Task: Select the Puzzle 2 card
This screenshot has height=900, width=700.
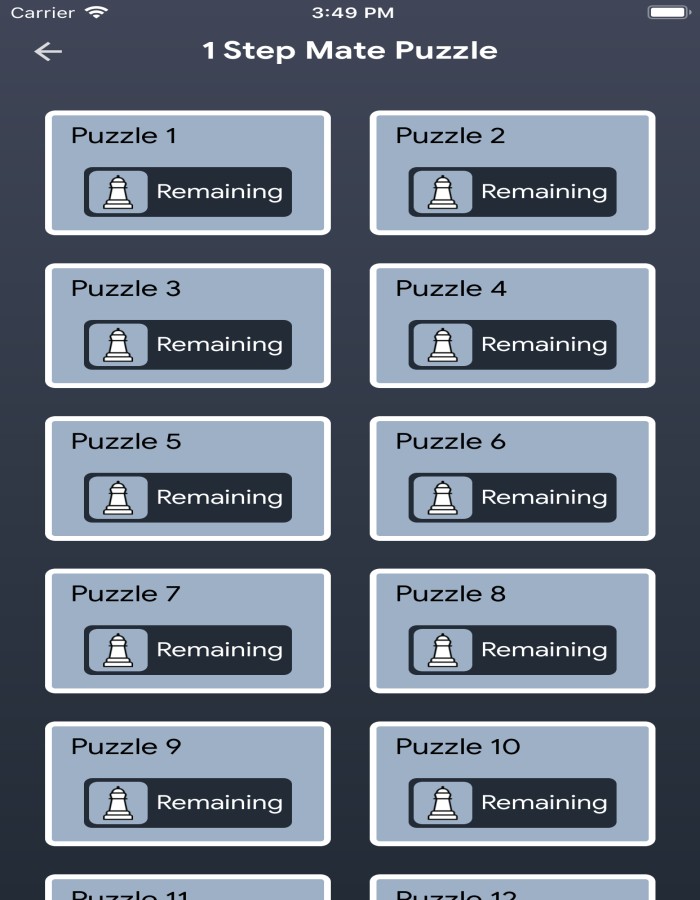Action: [x=512, y=173]
